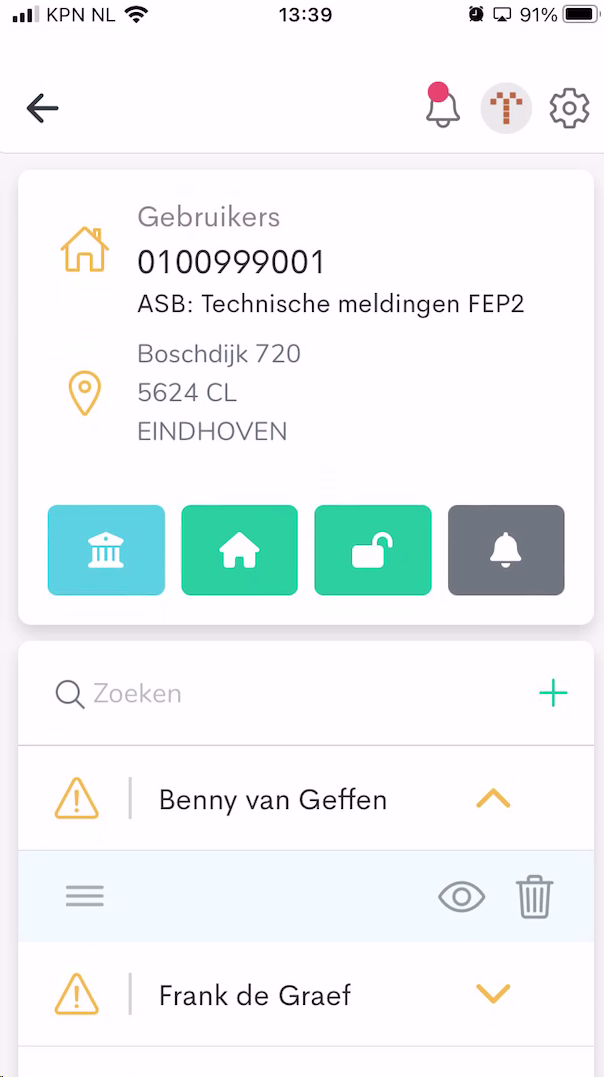The width and height of the screenshot is (604, 1077).
Task: Tap the green open padlock button
Action: pos(373,550)
